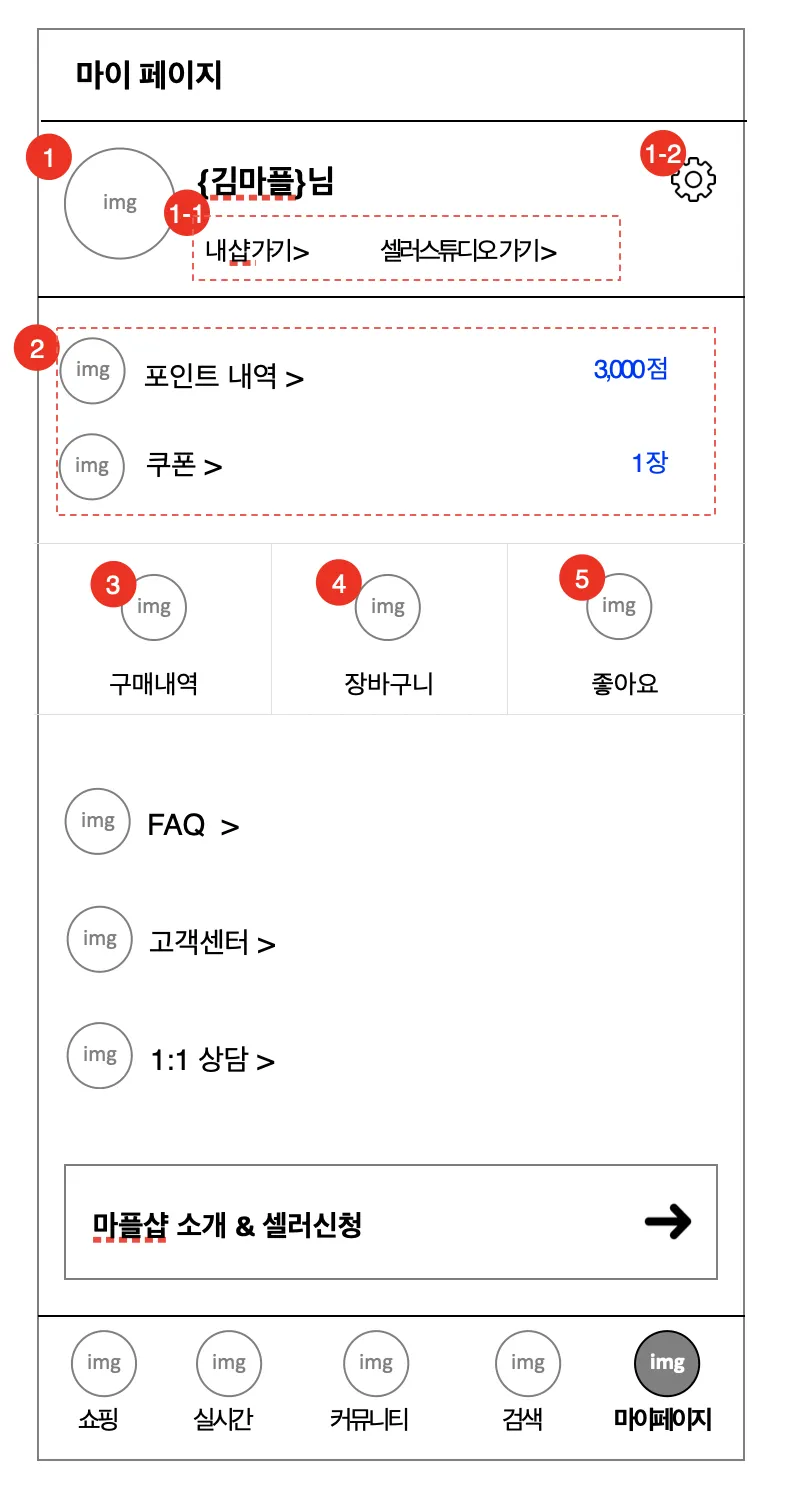The height and width of the screenshot is (1488, 806).
Task: Start a 1:1 상담 consultation
Action: click(212, 1060)
